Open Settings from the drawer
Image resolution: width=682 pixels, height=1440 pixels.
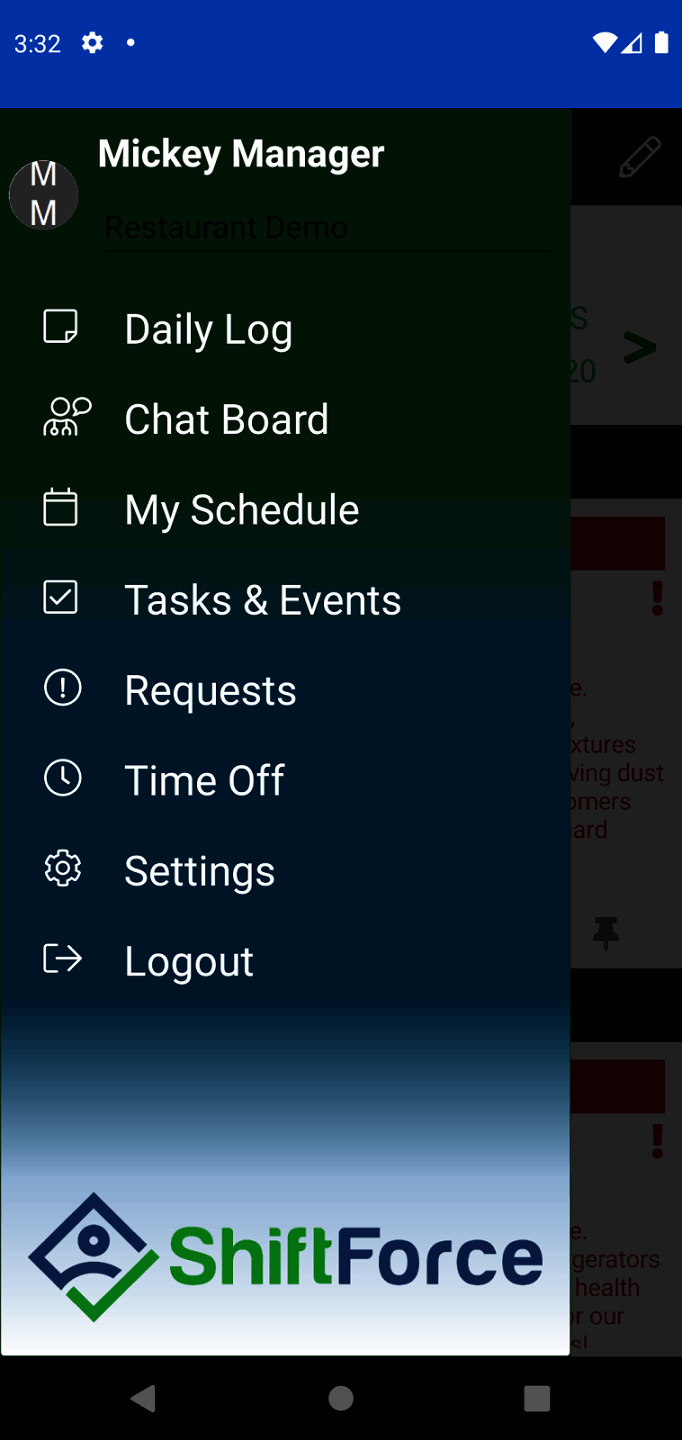point(199,871)
